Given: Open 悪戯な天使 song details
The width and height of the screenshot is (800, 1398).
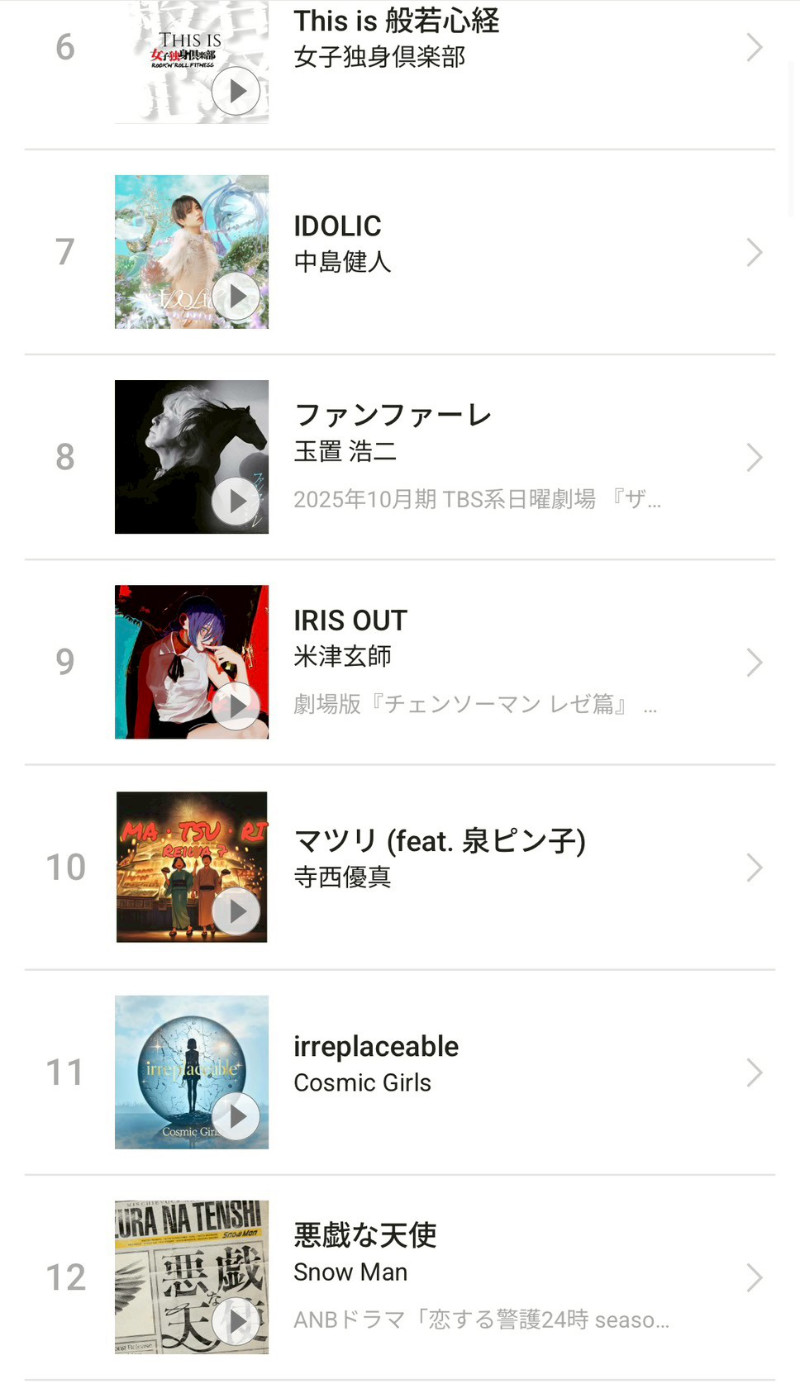Looking at the screenshot, I should (754, 1277).
